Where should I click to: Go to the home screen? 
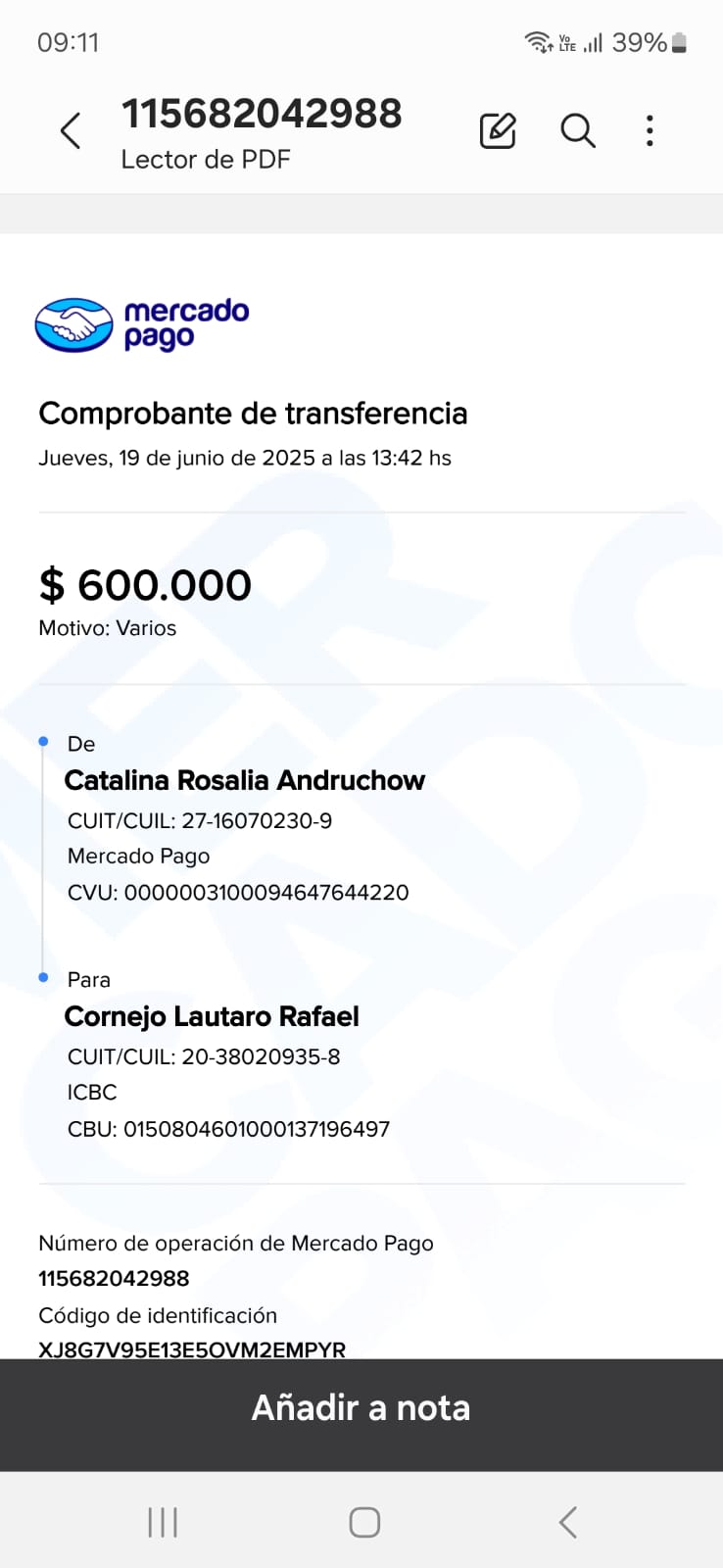[x=364, y=1522]
